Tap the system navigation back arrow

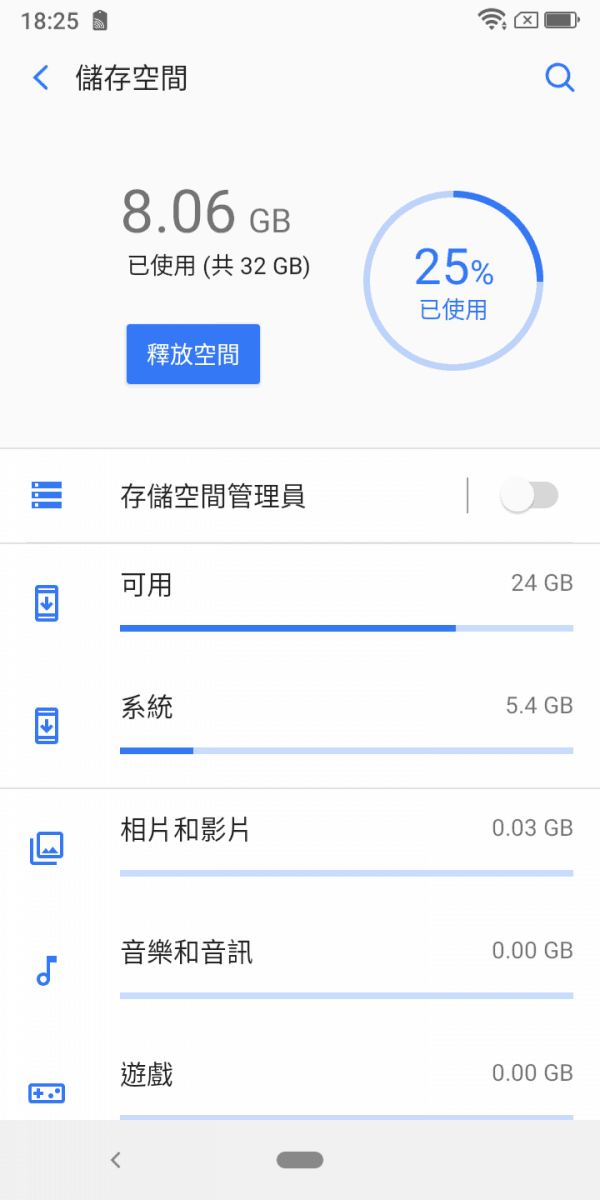116,1160
